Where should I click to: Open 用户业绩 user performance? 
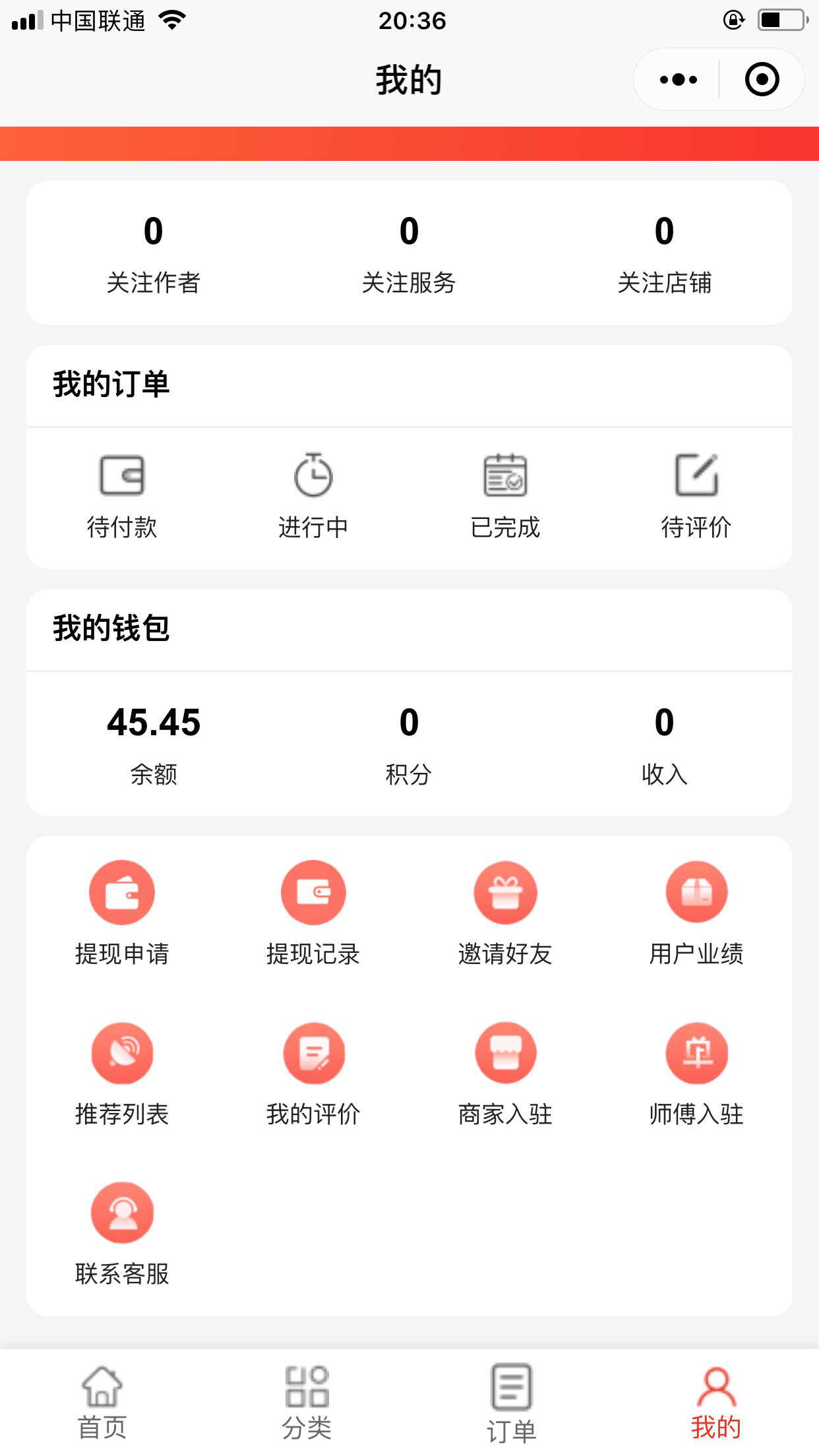(696, 913)
